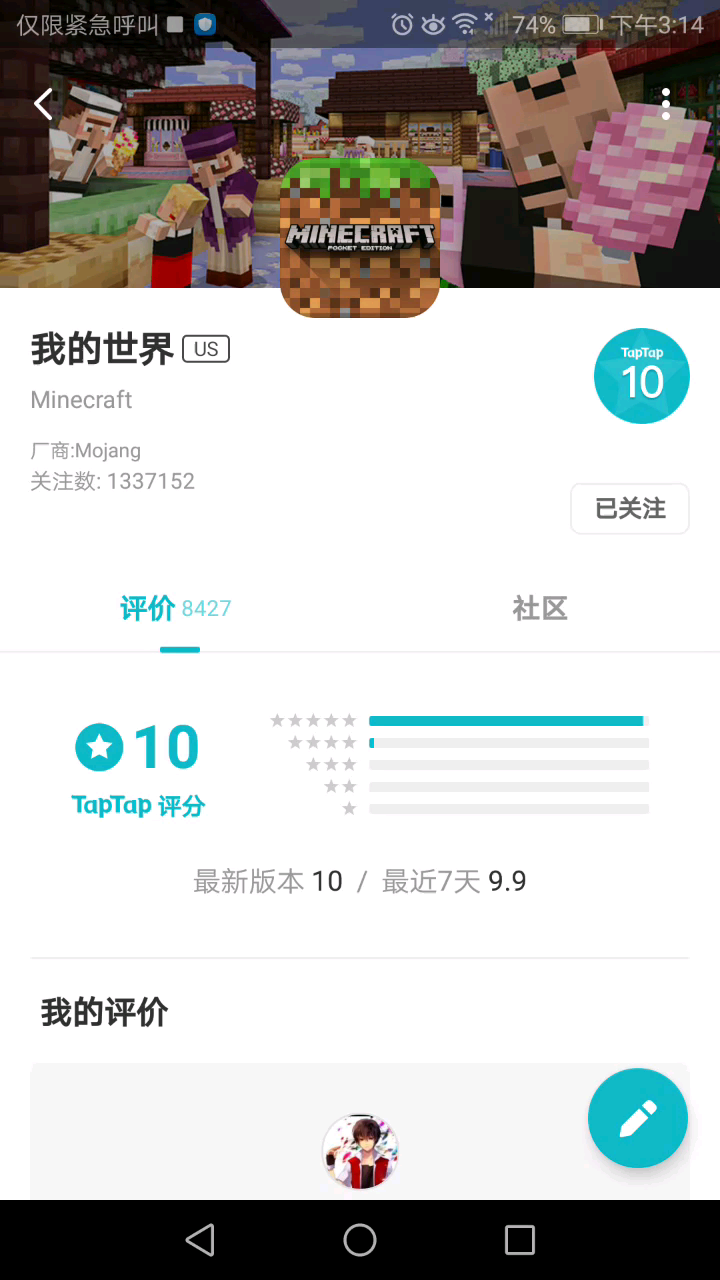Tap the system home button
Viewport: 720px width, 1280px height.
(360, 1240)
